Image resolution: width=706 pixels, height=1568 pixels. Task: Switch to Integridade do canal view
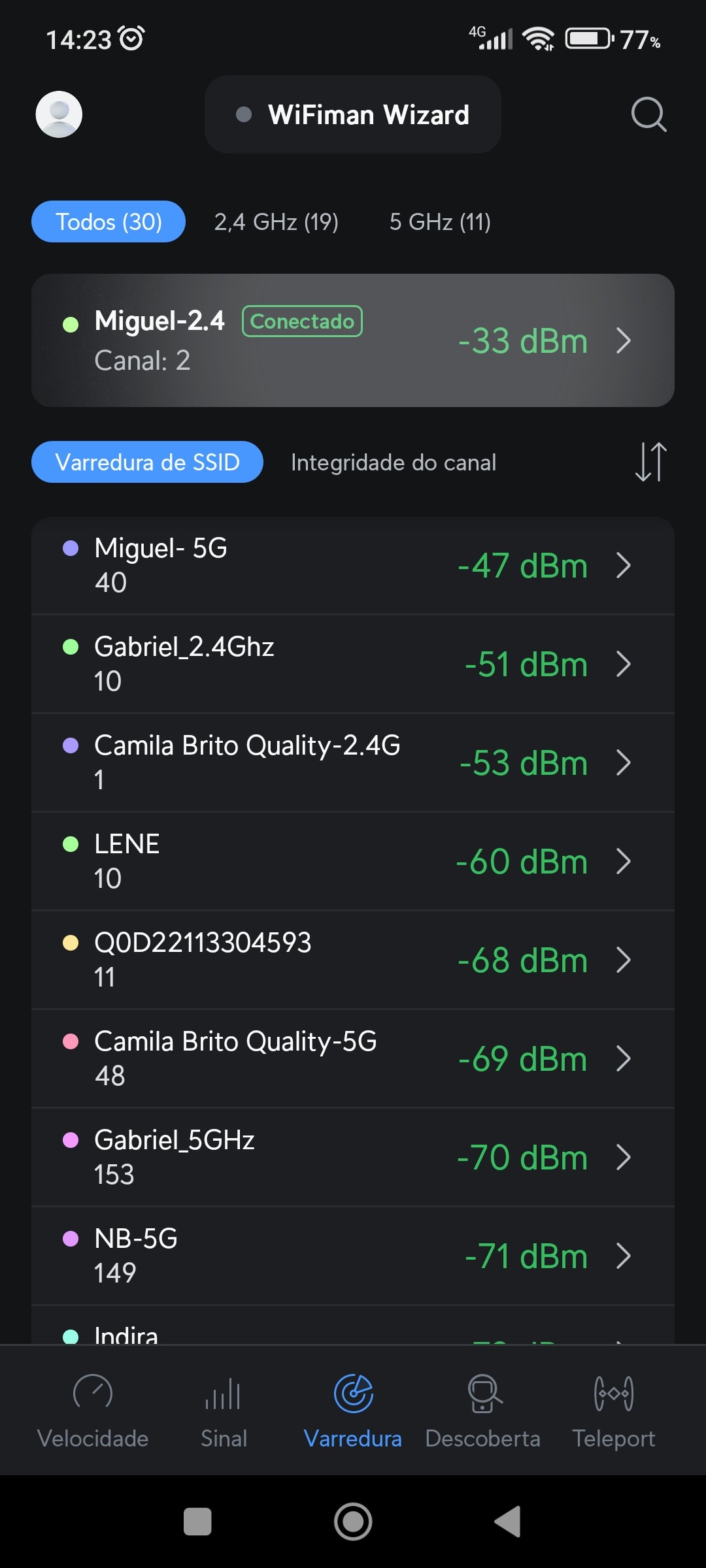click(394, 463)
